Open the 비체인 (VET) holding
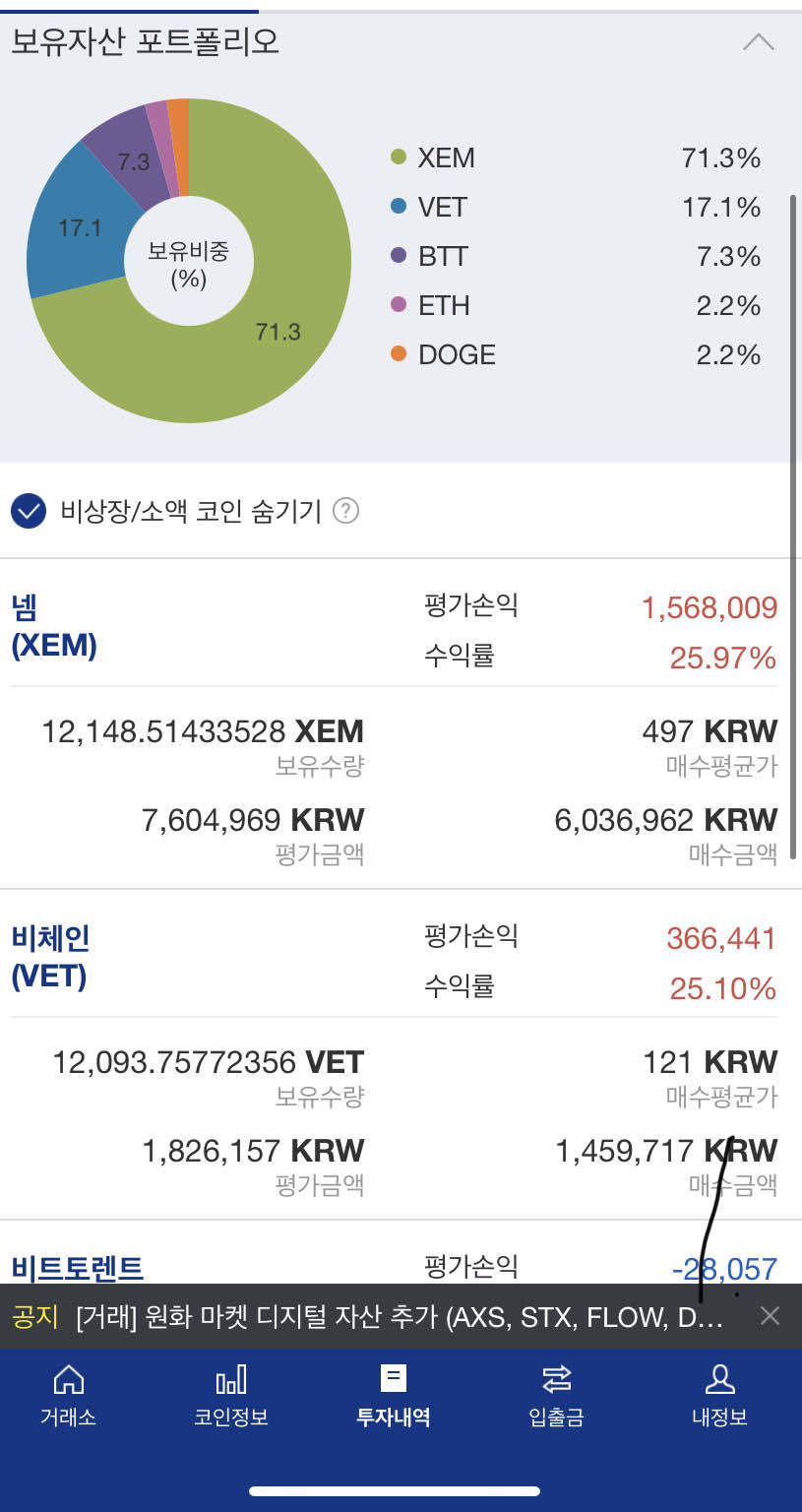The image size is (802, 1512). (x=50, y=957)
